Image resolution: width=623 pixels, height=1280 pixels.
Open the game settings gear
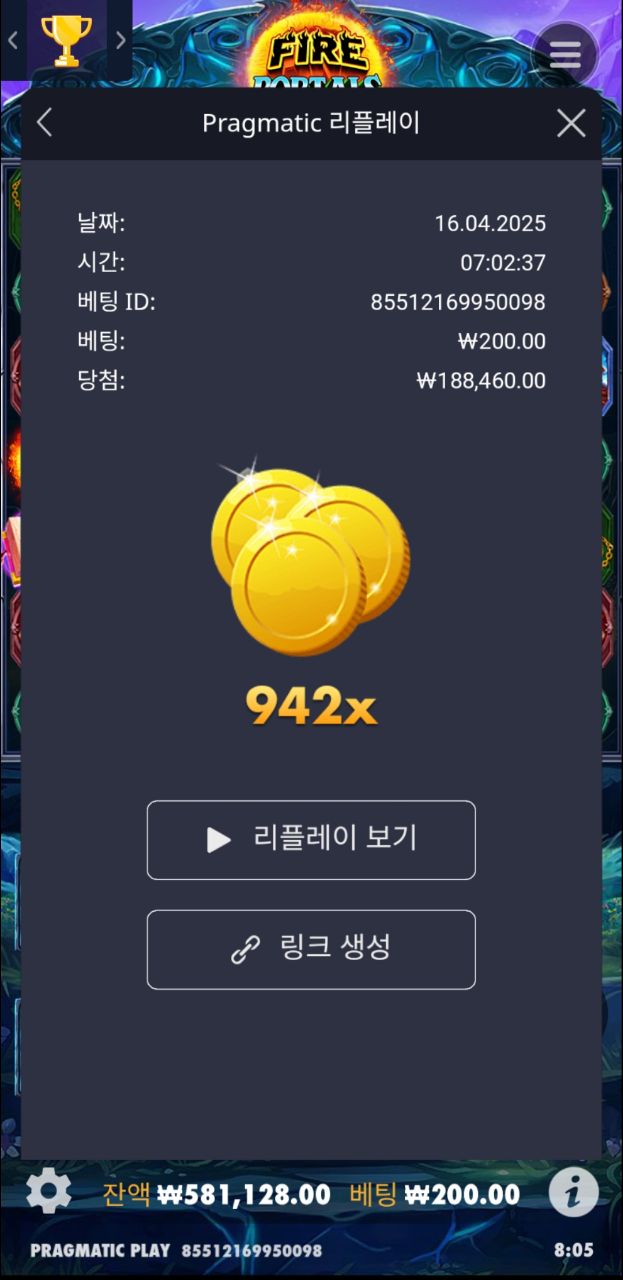[x=48, y=1192]
